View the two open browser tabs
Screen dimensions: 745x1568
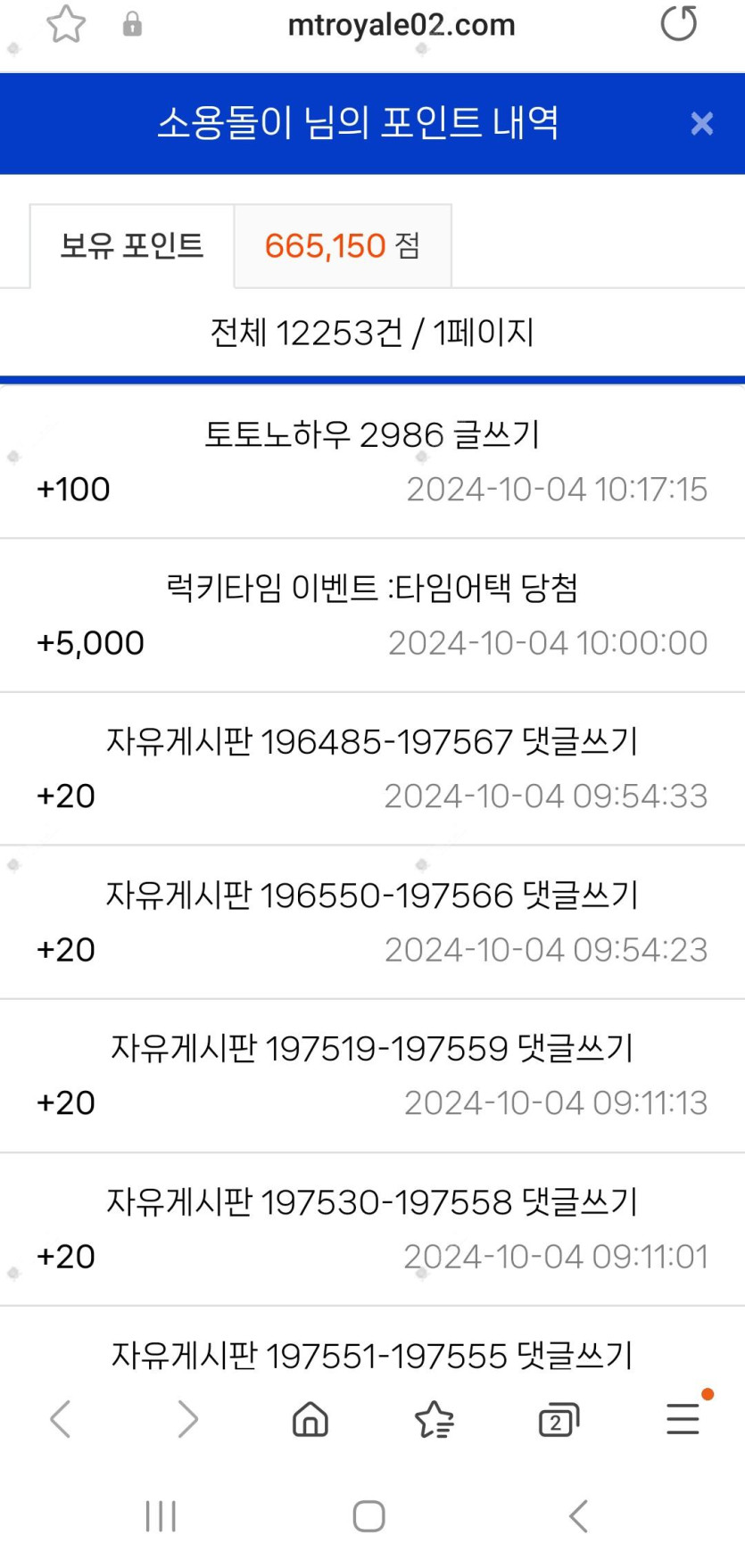[x=559, y=1419]
